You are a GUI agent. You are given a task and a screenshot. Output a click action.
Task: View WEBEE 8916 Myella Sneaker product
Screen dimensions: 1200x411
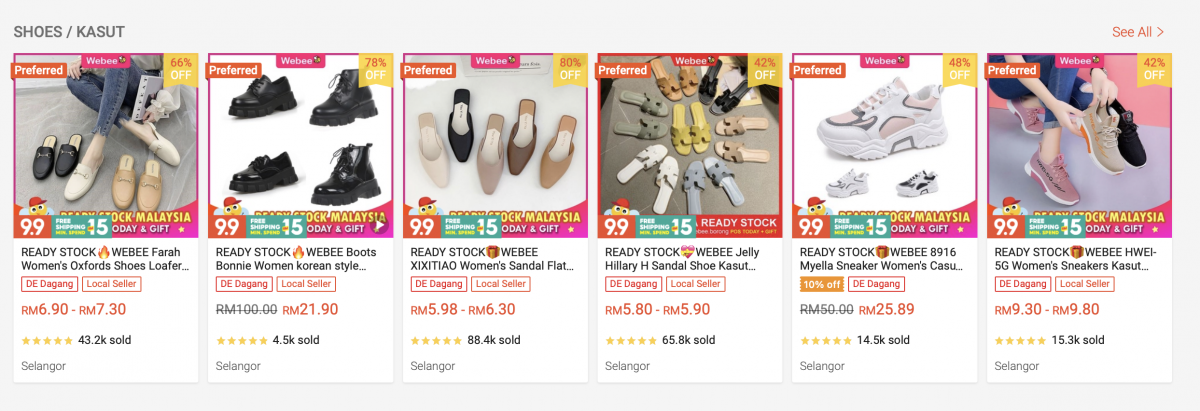pos(884,258)
